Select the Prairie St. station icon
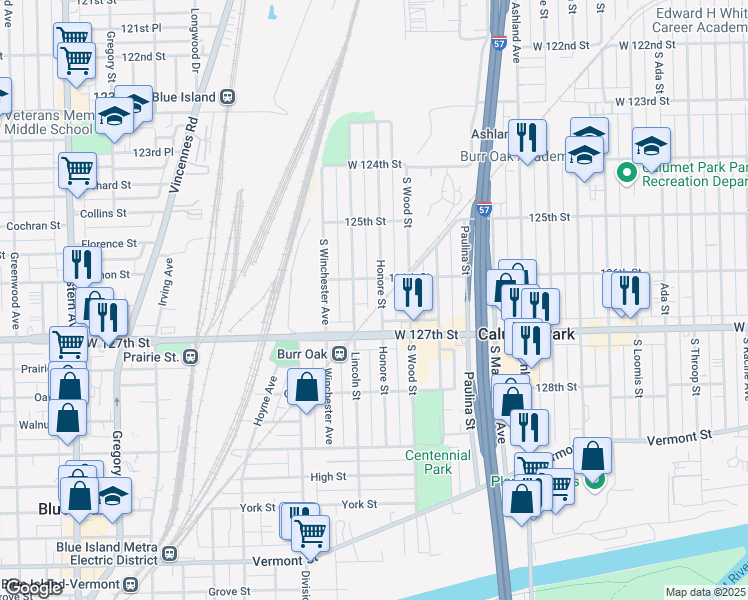Screen dimensions: 748x600 point(191,356)
